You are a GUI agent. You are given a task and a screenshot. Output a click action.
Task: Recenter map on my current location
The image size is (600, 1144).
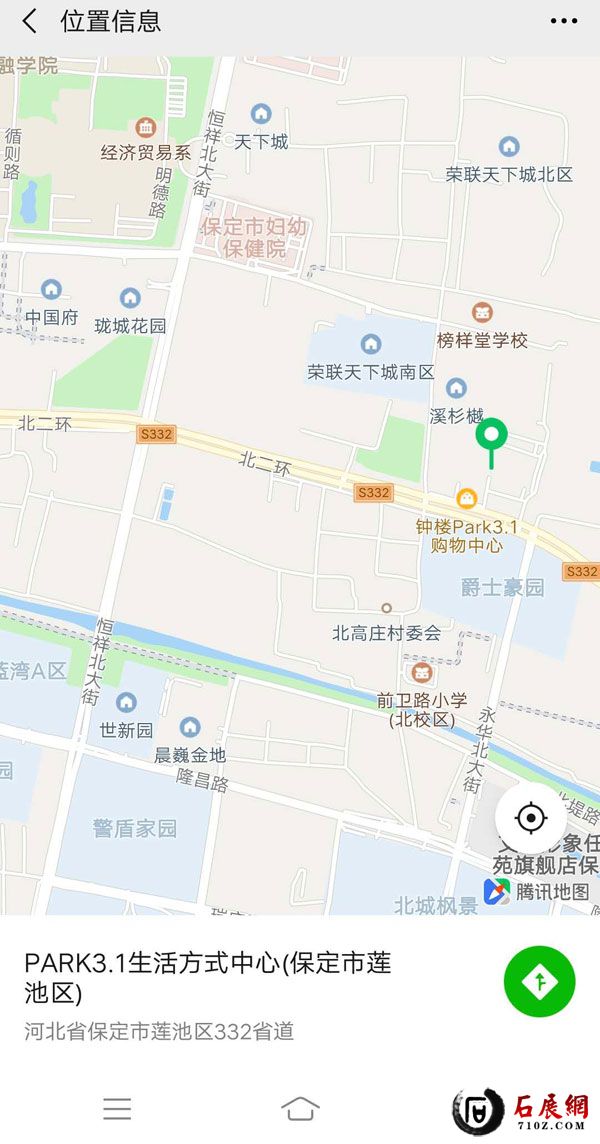pos(530,819)
